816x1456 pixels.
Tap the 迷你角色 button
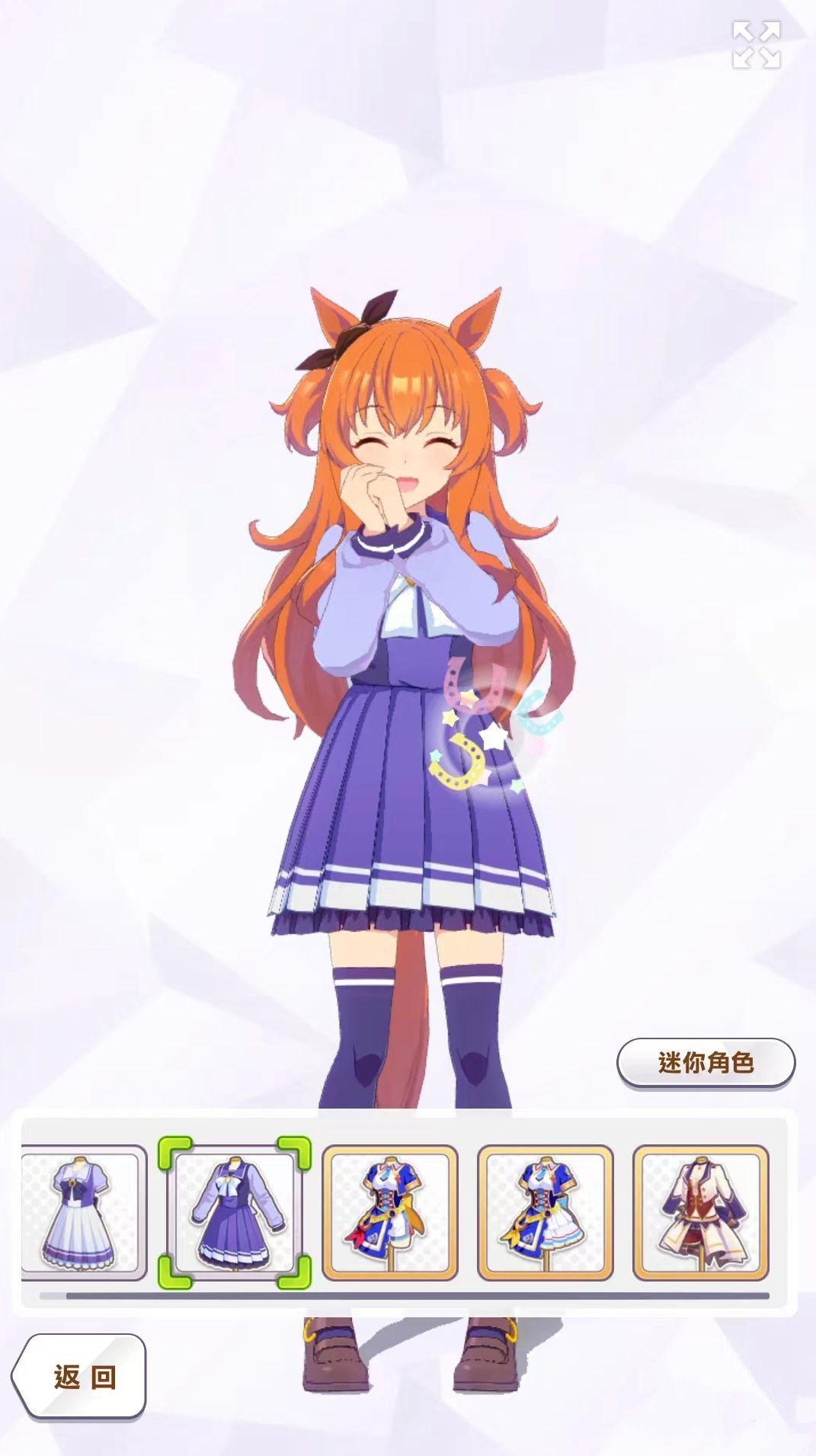tap(706, 1061)
